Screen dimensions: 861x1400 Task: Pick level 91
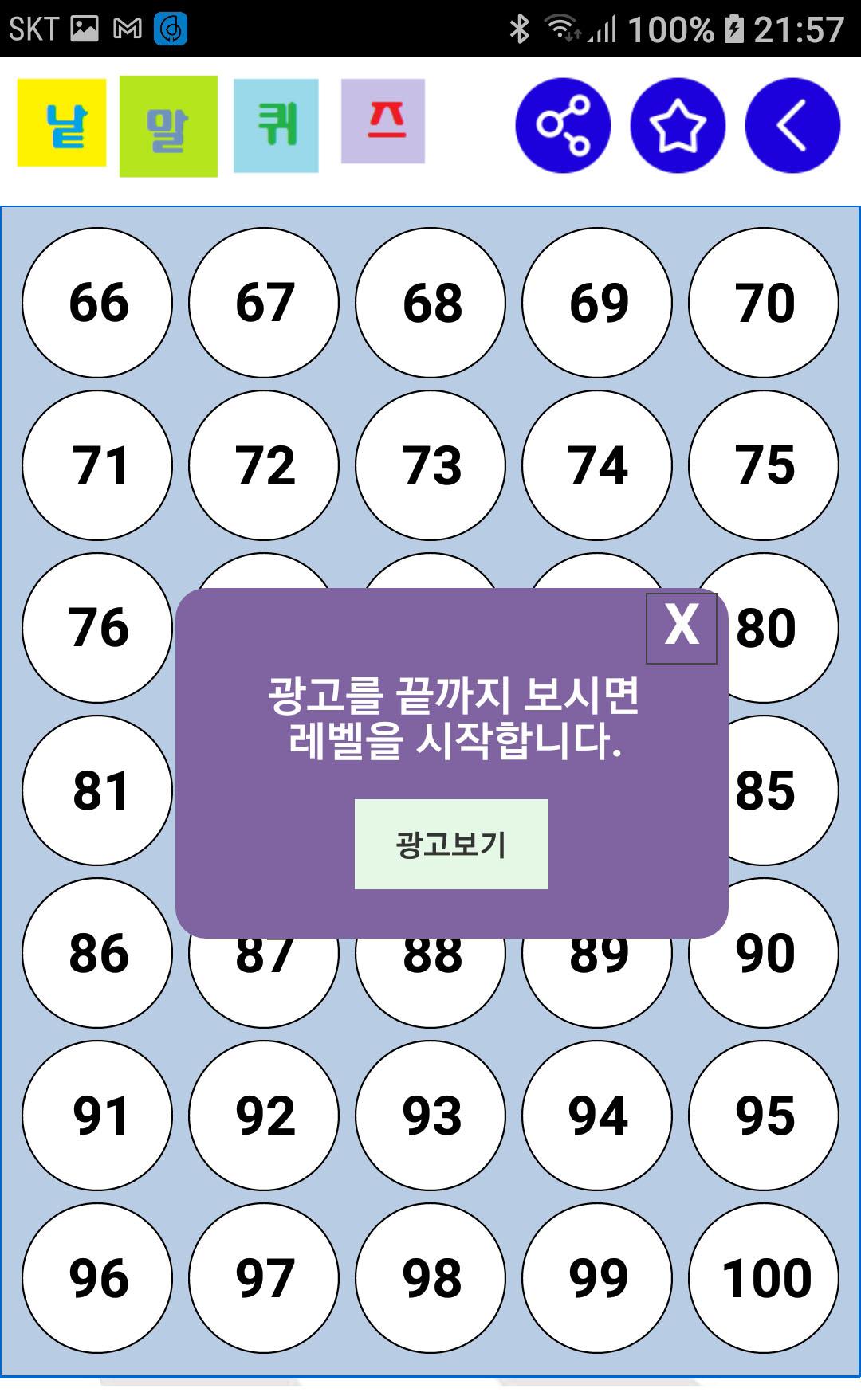point(97,1116)
